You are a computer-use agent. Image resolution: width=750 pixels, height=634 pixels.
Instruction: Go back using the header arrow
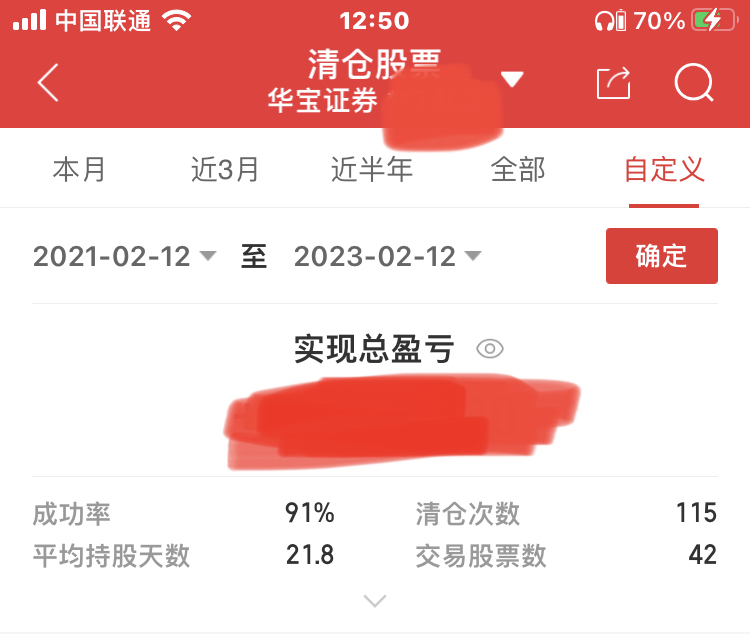coord(48,83)
